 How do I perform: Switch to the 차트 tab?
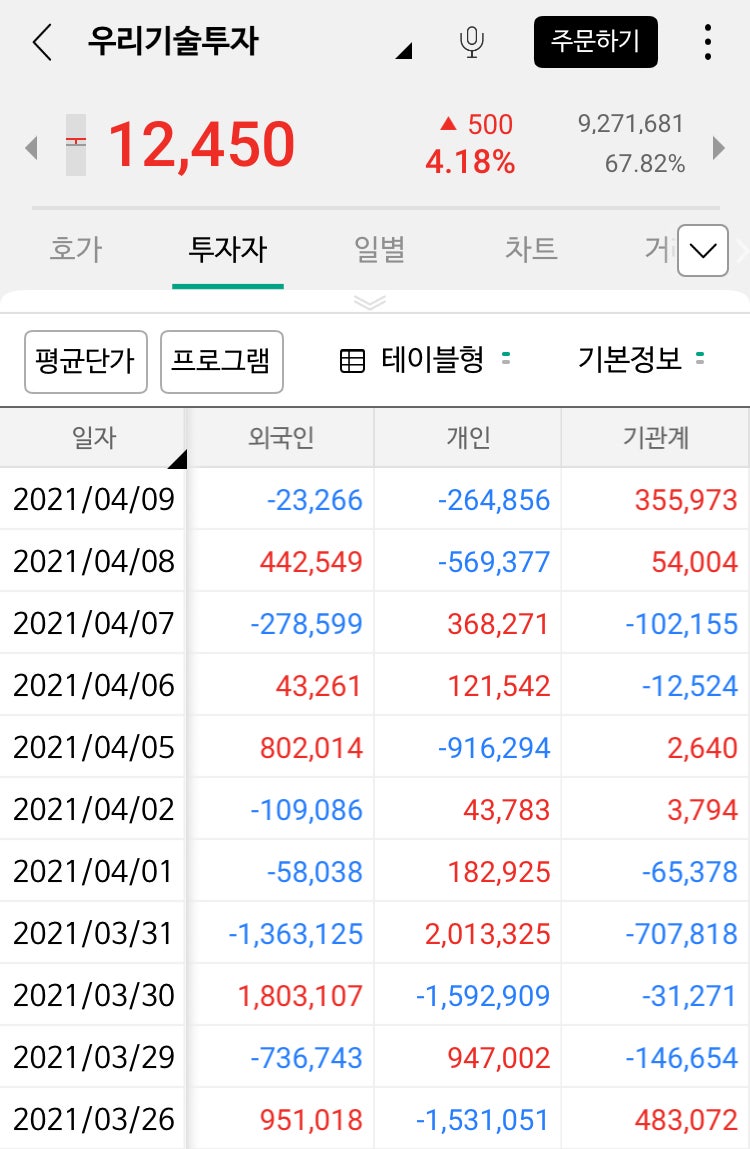coord(530,249)
